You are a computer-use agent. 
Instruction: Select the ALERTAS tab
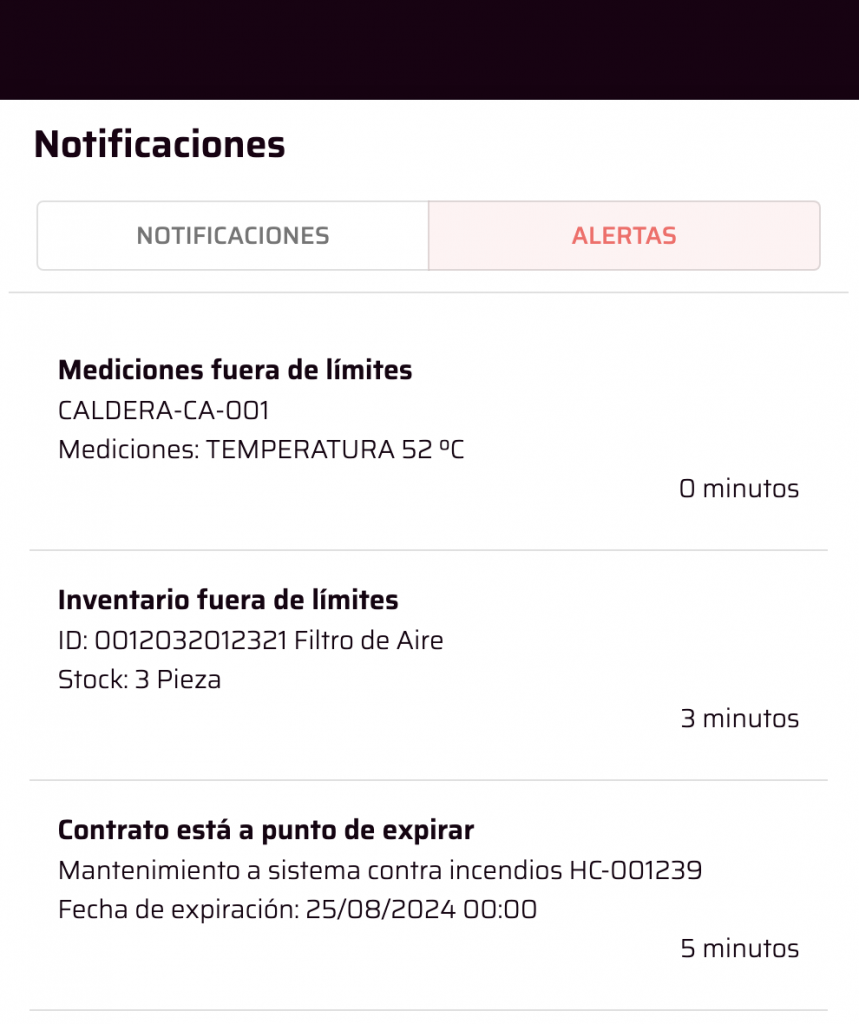pos(624,236)
